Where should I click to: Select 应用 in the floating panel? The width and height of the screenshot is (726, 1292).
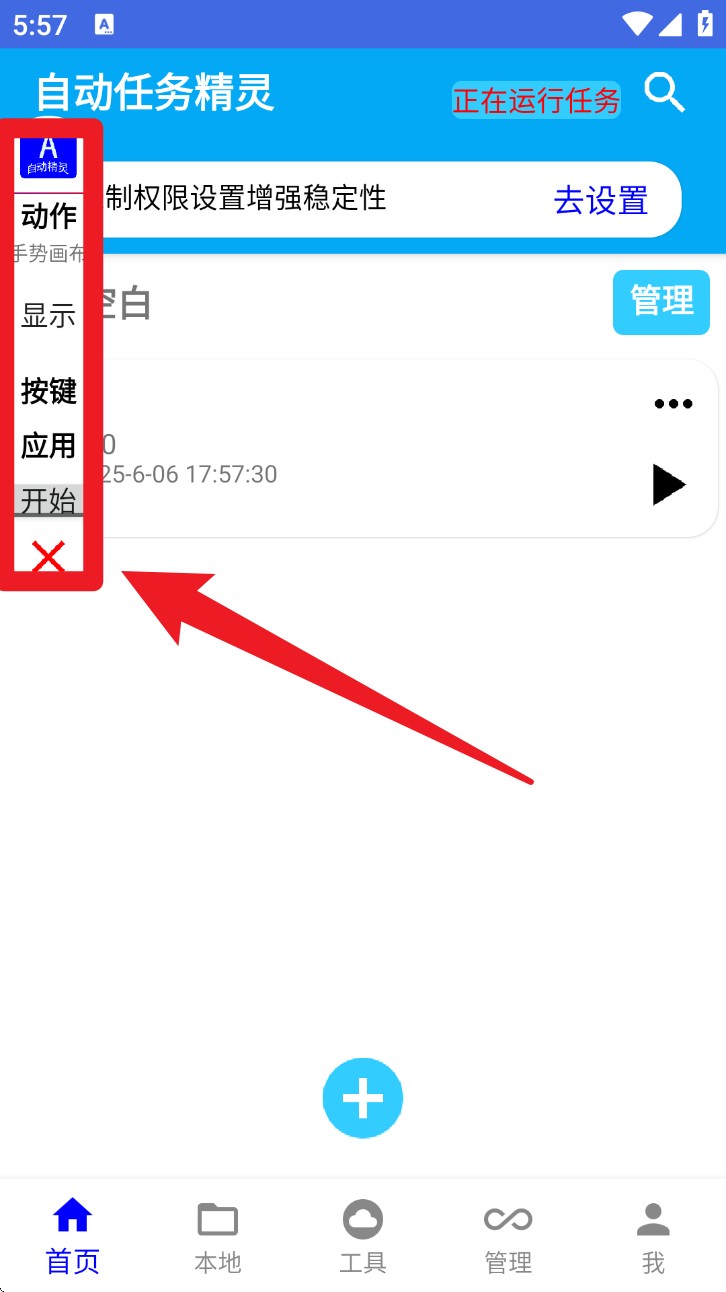(x=48, y=445)
